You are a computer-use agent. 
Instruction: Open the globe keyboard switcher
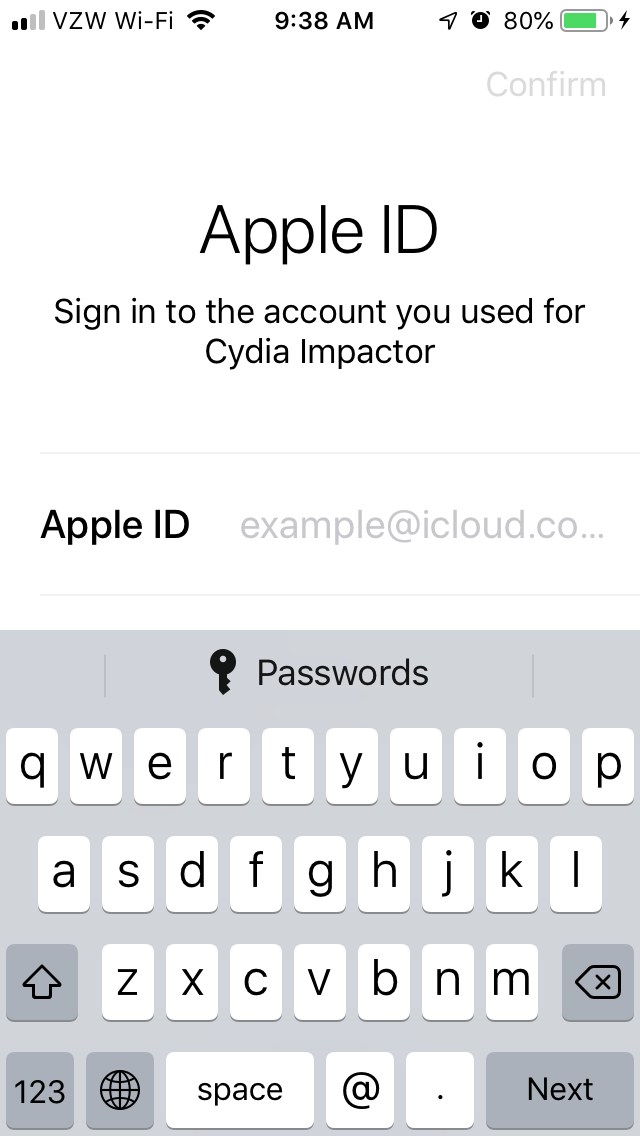tap(120, 1089)
